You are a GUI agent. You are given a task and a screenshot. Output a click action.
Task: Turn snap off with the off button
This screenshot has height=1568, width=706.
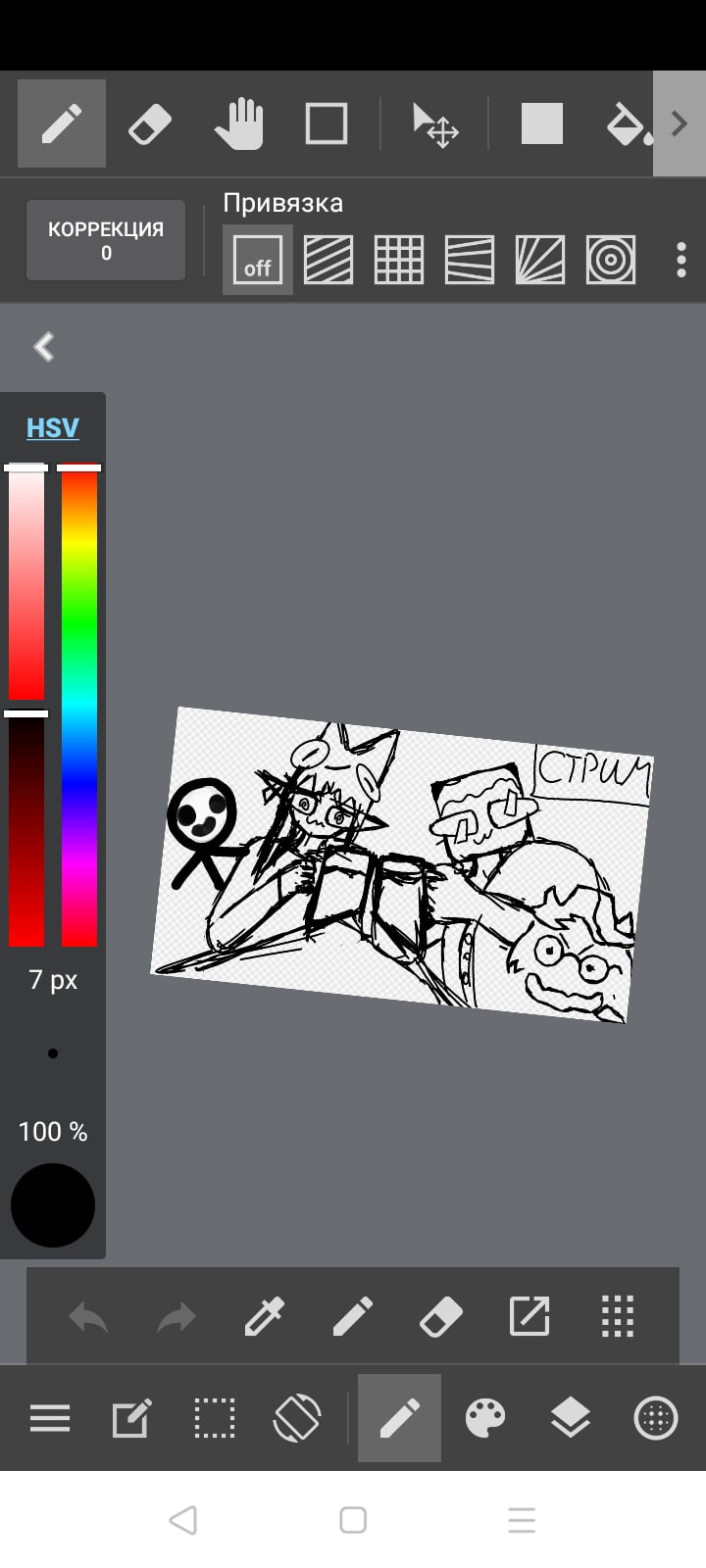coord(257,261)
